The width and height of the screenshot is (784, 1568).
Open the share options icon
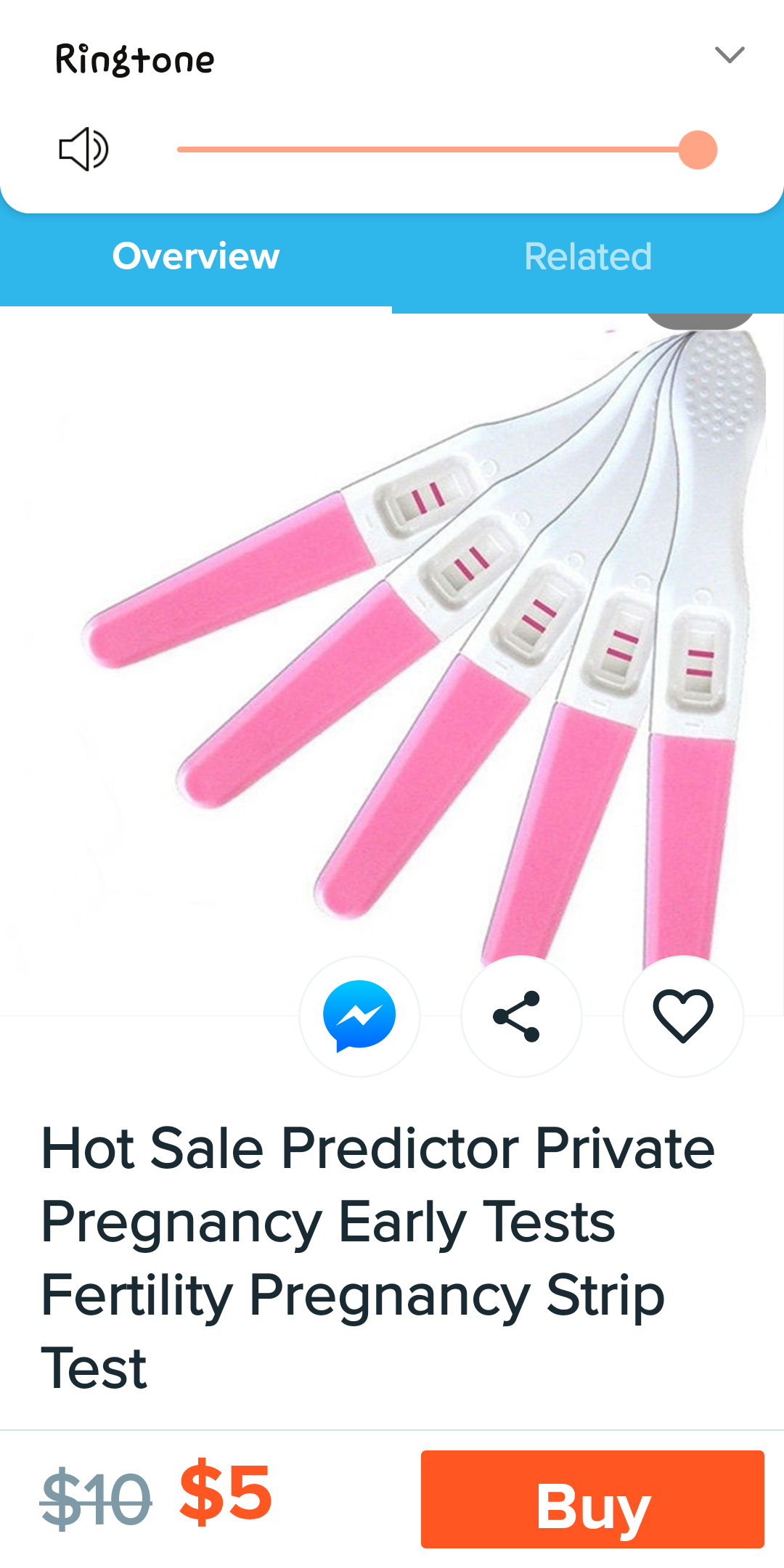point(520,1016)
